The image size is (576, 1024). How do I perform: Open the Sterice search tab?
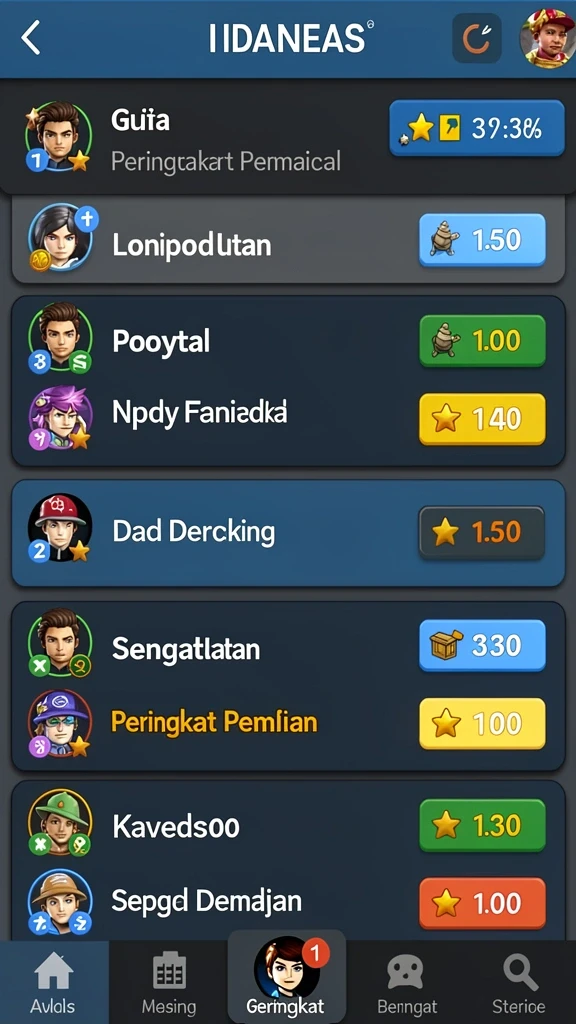[x=519, y=982]
